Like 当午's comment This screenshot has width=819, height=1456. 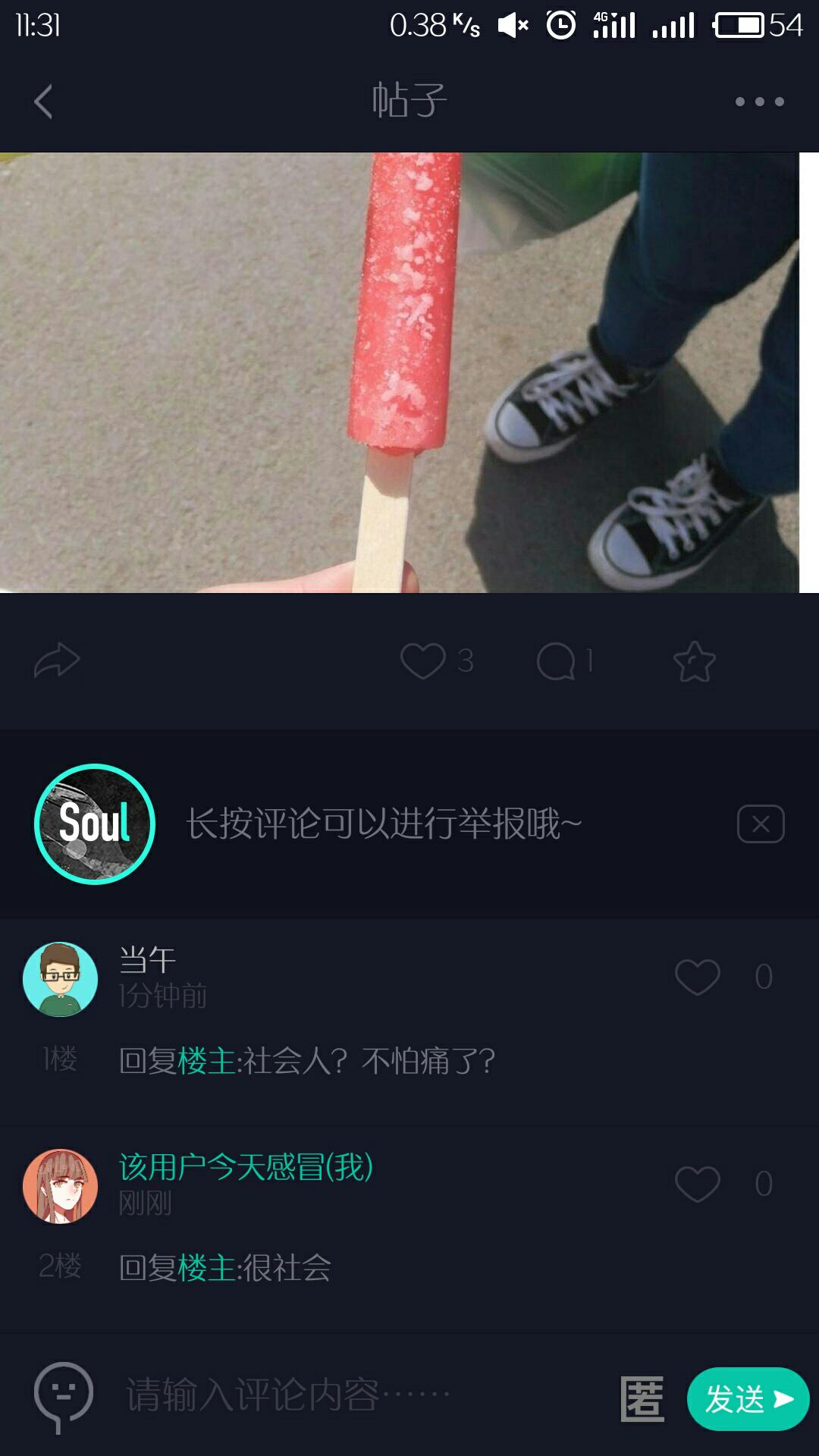(698, 976)
